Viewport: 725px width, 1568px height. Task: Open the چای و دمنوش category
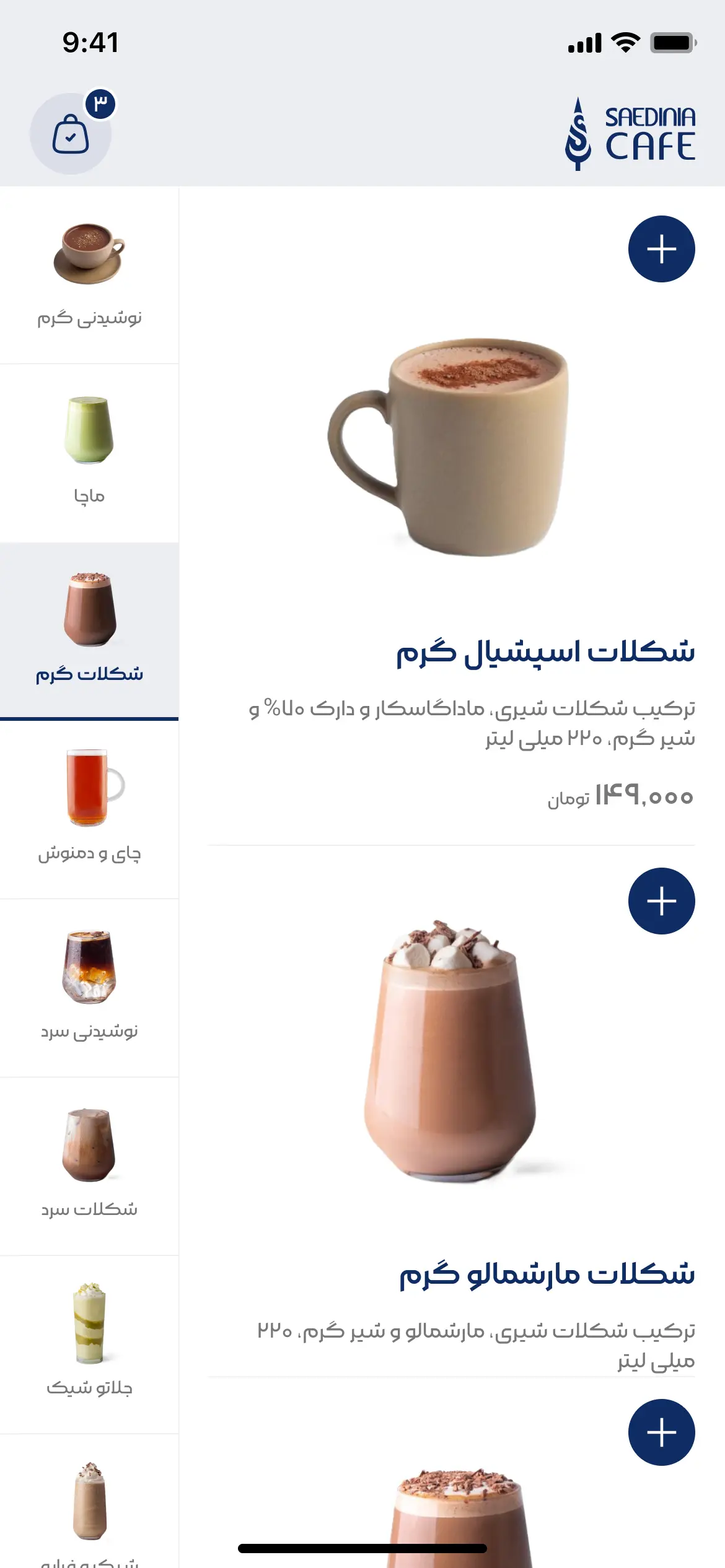pos(89,810)
